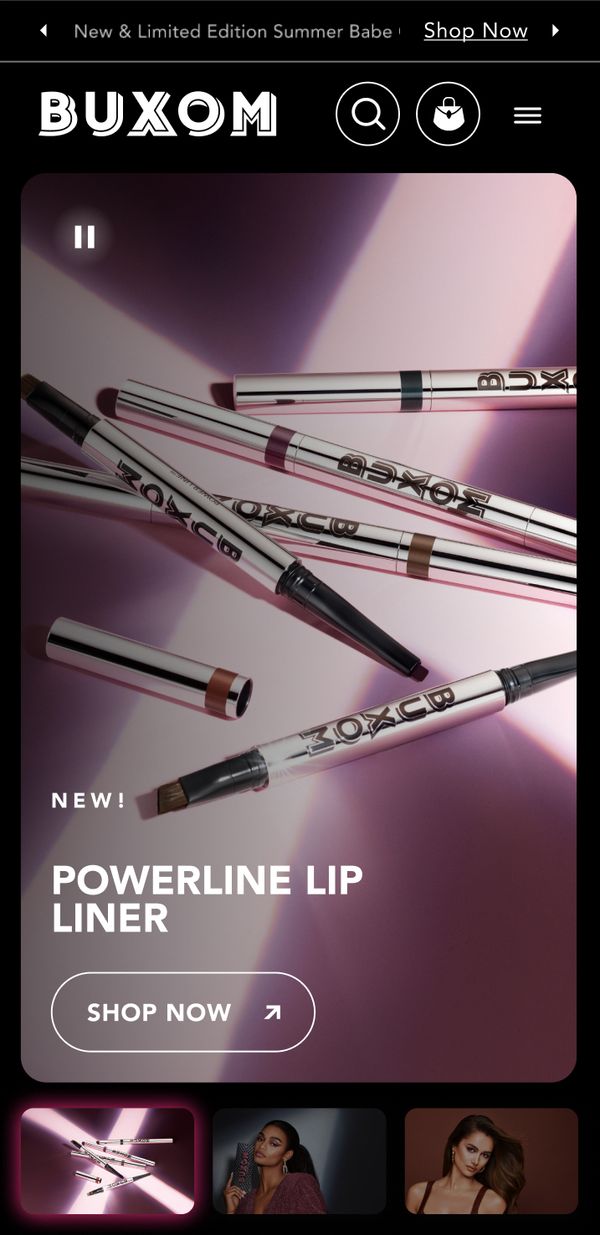Viewport: 600px width, 1235px height.
Task: Go to the previous promo banner message
Action: (x=44, y=31)
